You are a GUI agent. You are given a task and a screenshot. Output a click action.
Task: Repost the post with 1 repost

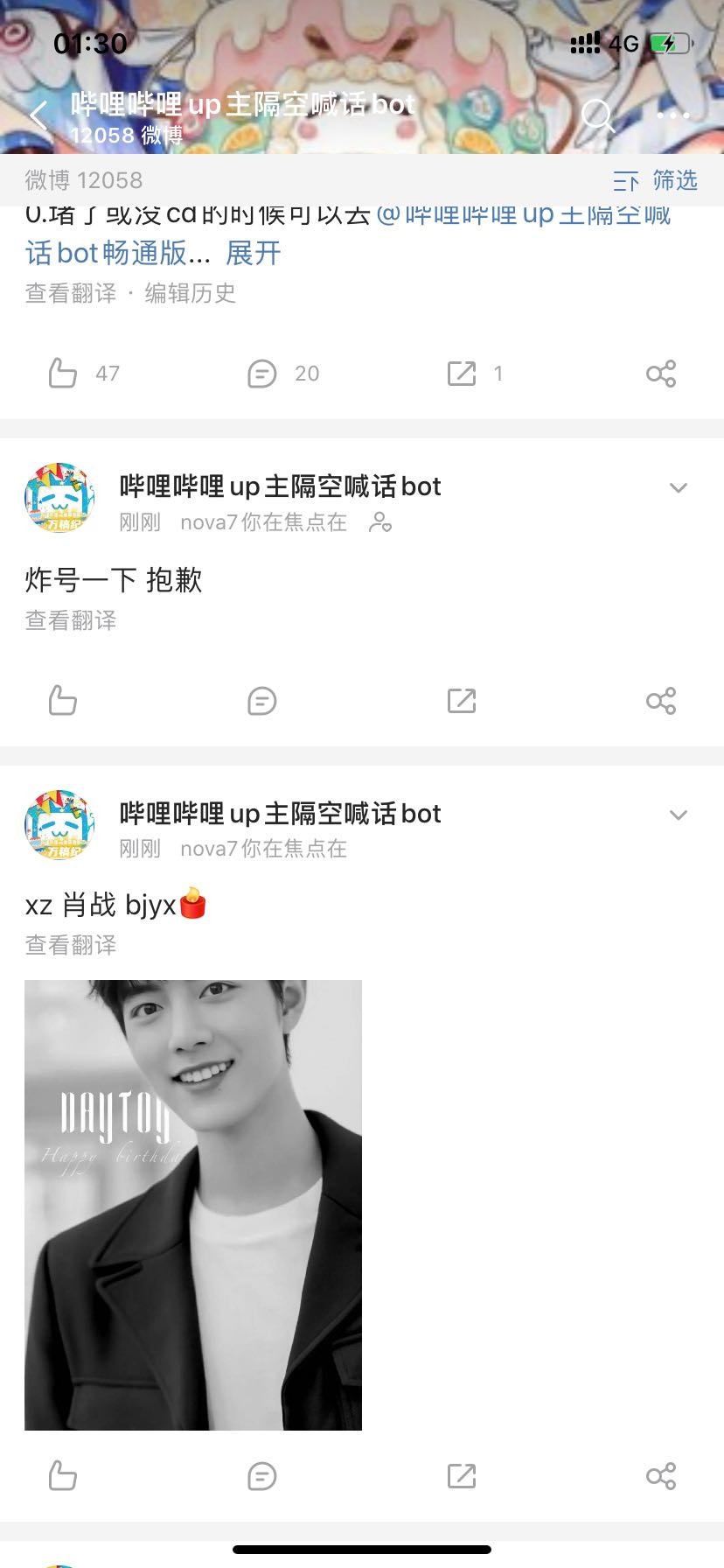point(462,374)
